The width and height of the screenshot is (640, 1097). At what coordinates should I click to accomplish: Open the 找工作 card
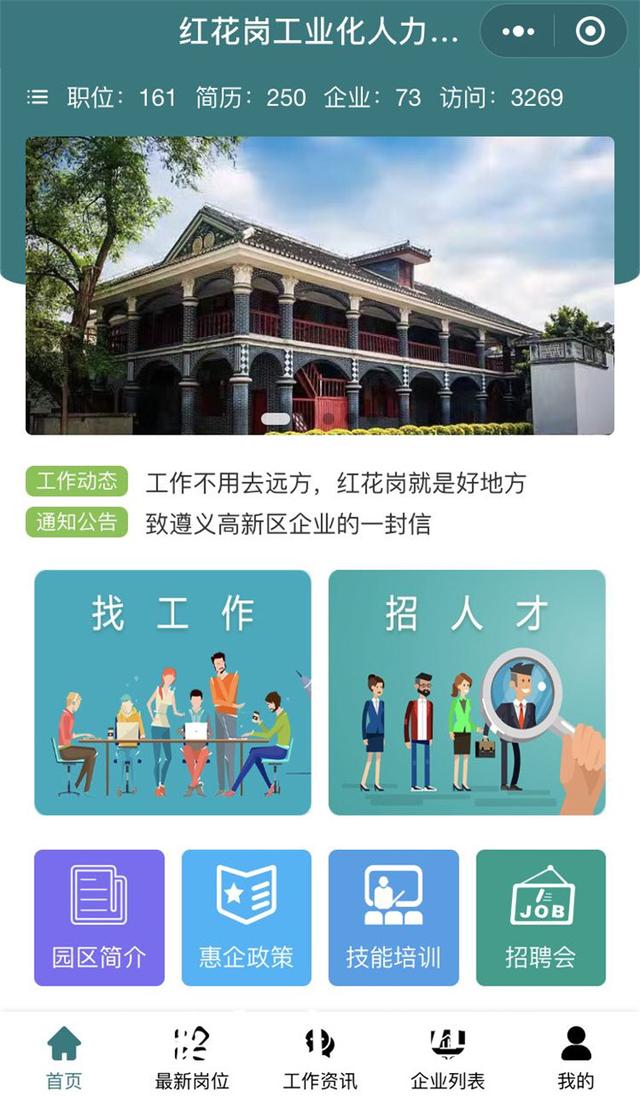pyautogui.click(x=173, y=692)
